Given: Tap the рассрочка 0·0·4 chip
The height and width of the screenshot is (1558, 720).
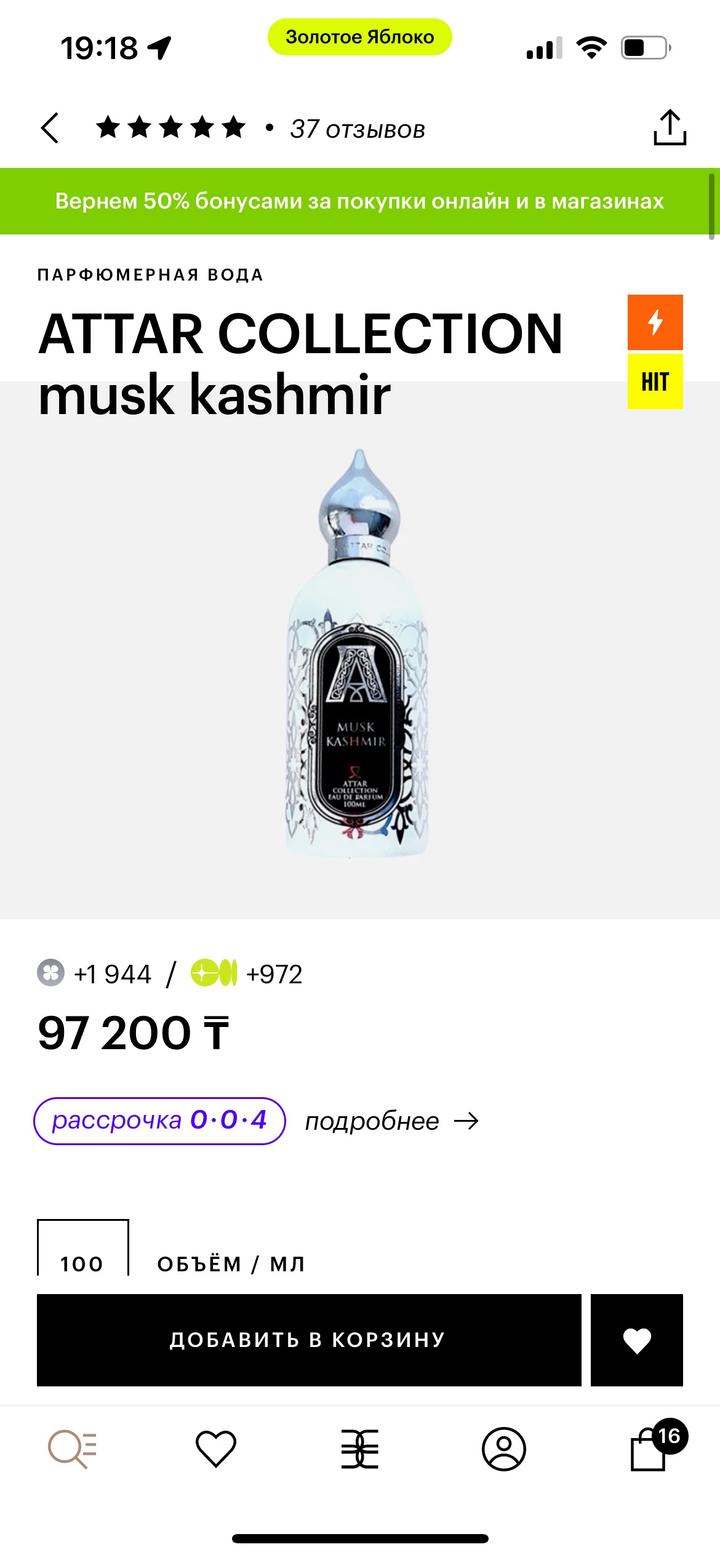Looking at the screenshot, I should [160, 1120].
